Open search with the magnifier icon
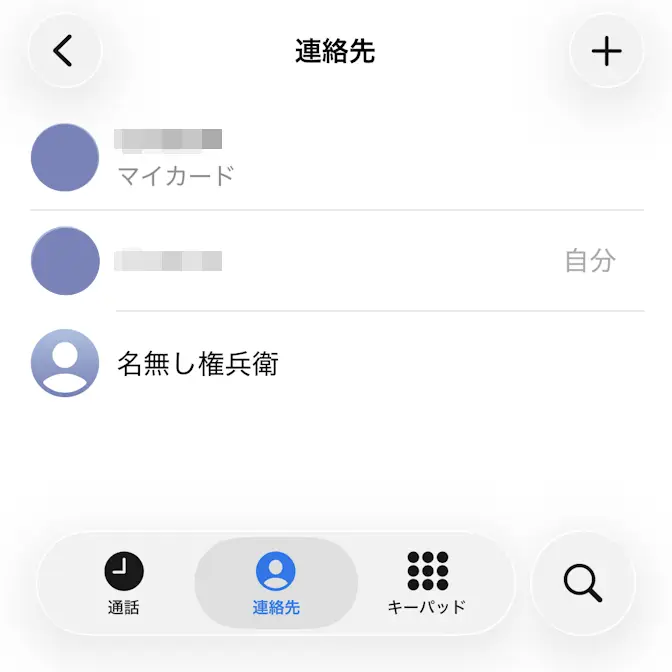 pos(583,583)
